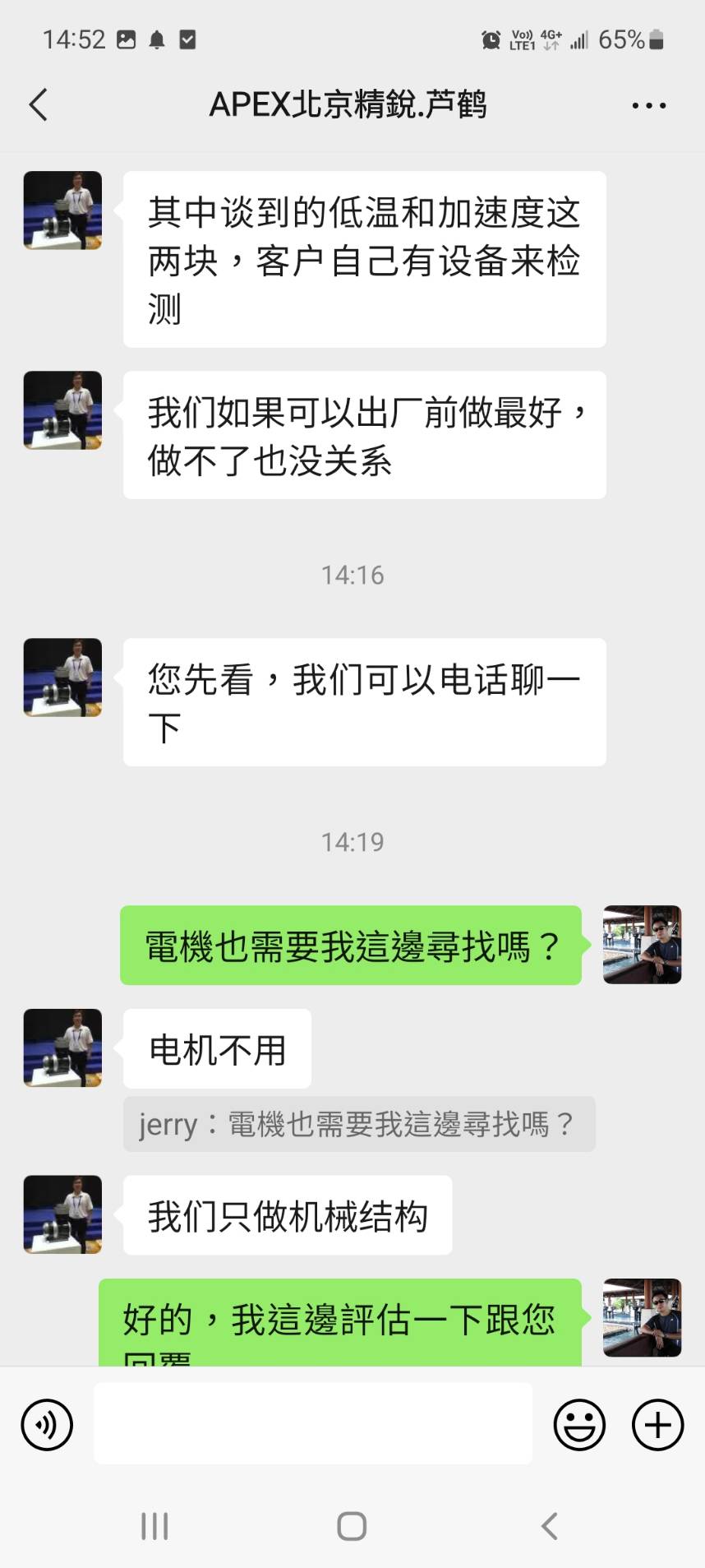
Task: Go back from the APEX chat
Action: click(x=39, y=105)
